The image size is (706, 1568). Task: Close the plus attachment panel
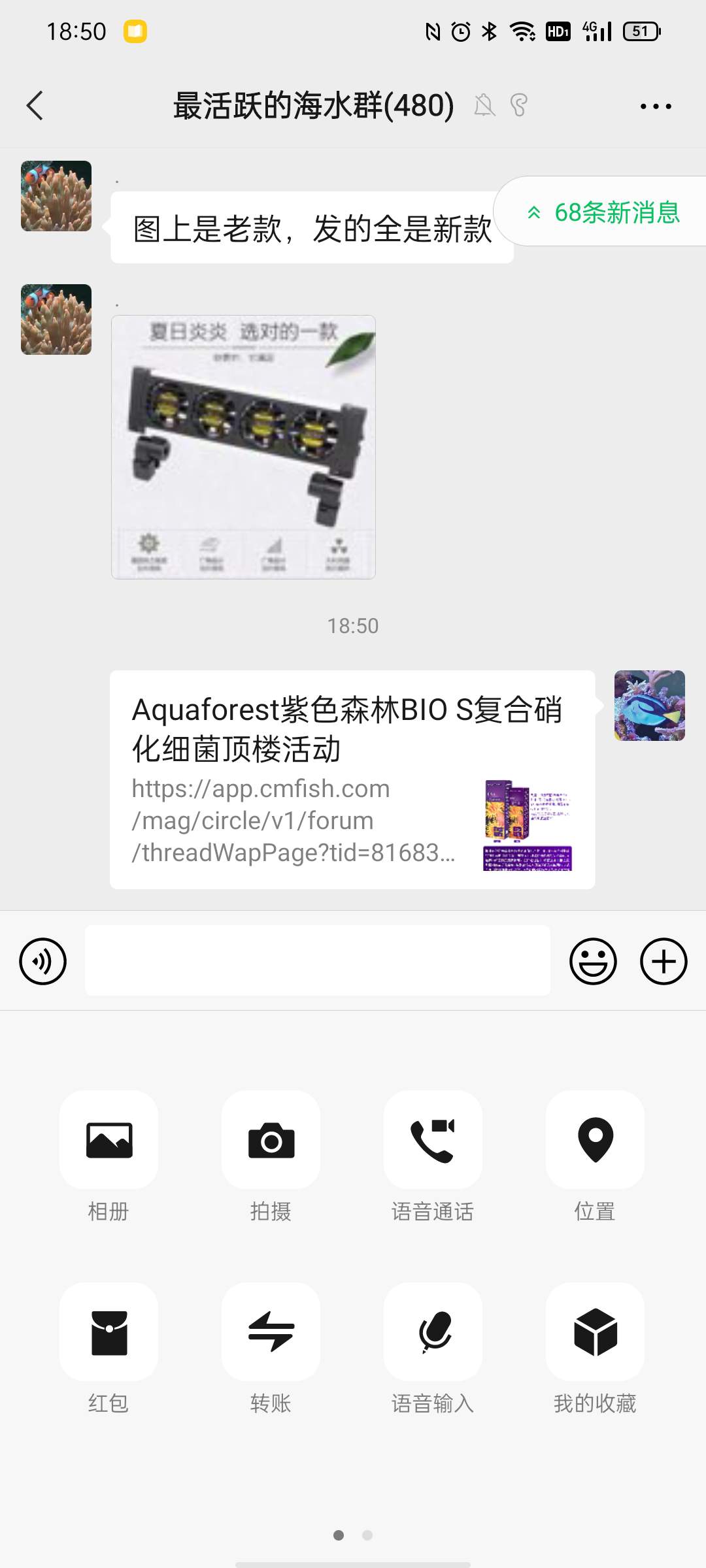[x=663, y=961]
